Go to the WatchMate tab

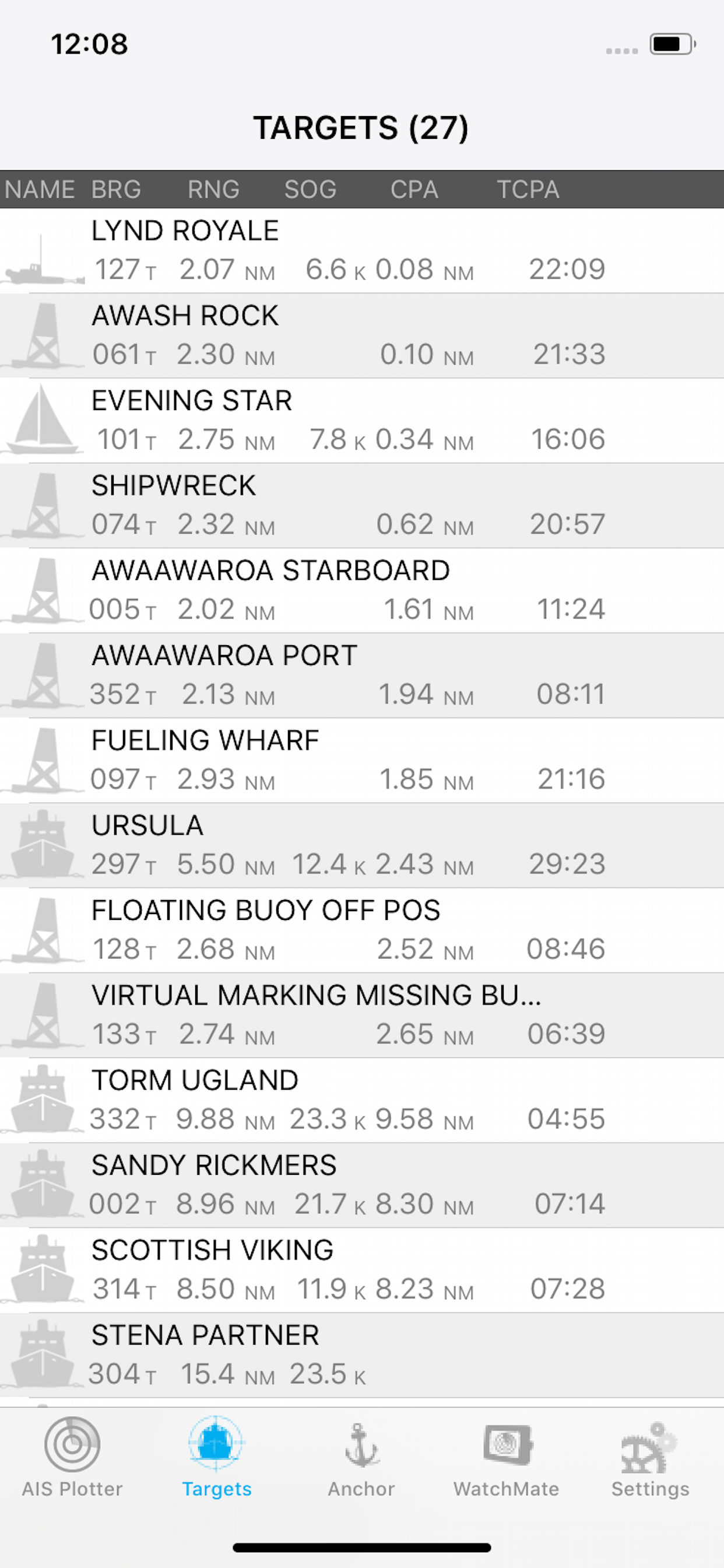coord(506,1457)
